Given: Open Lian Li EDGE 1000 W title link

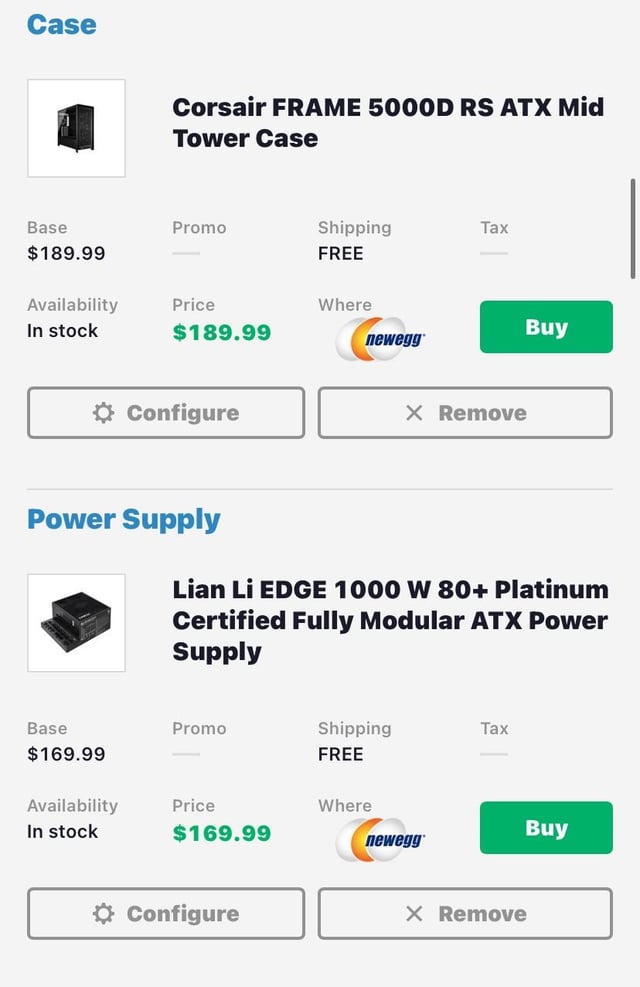Looking at the screenshot, I should click(390, 621).
